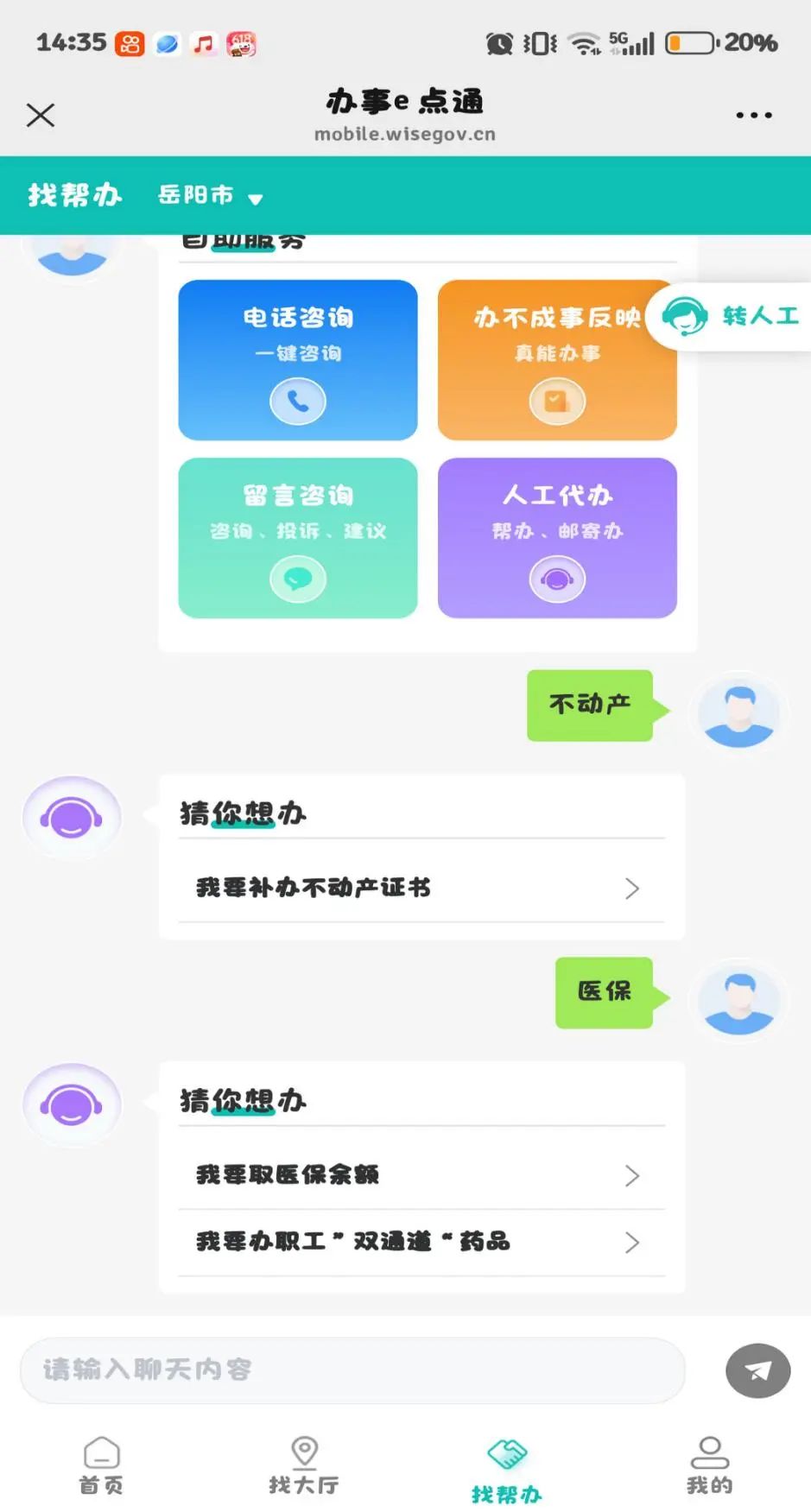Image resolution: width=811 pixels, height=1512 pixels.
Task: Select 我要补办不动产证书 suggestion
Action: (421, 888)
